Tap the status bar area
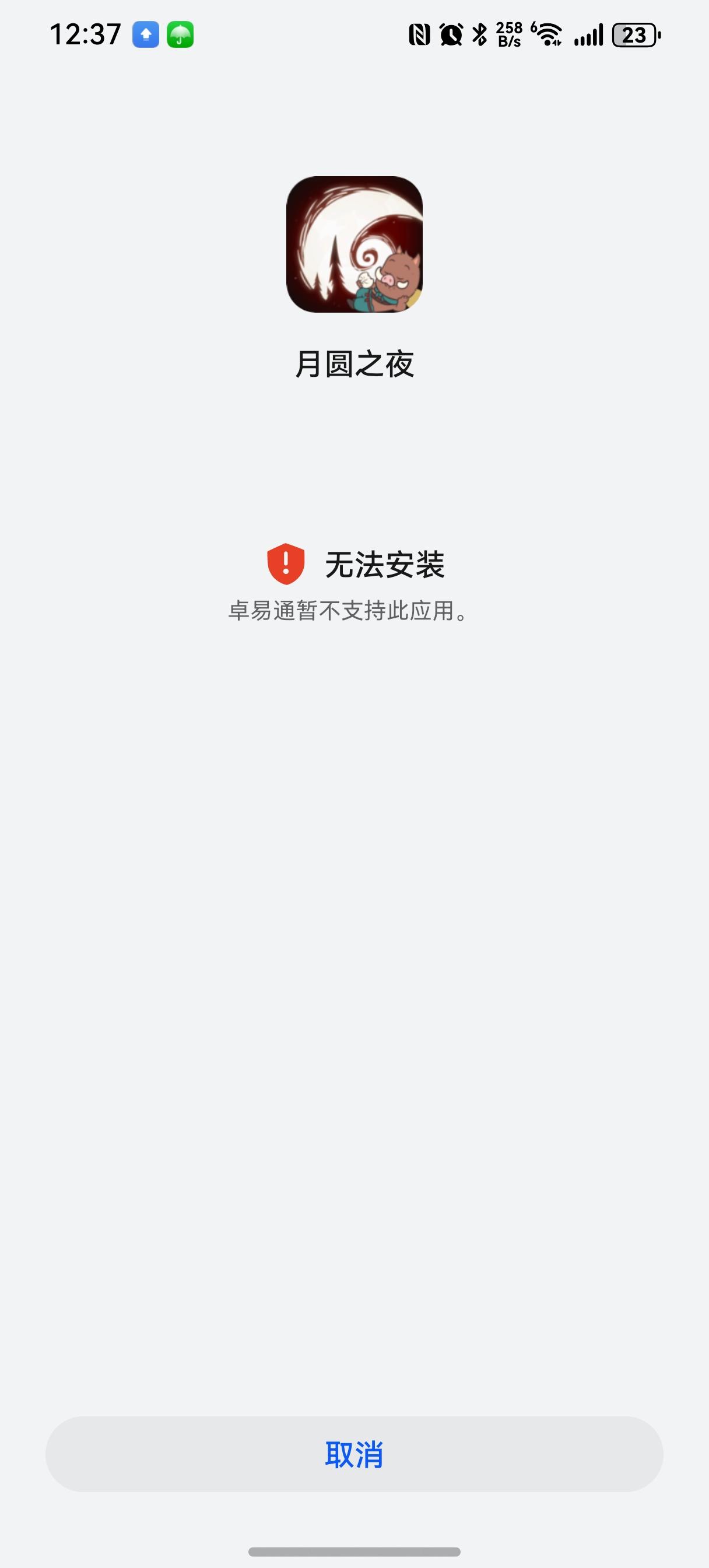Viewport: 709px width, 1568px height. pos(354,34)
